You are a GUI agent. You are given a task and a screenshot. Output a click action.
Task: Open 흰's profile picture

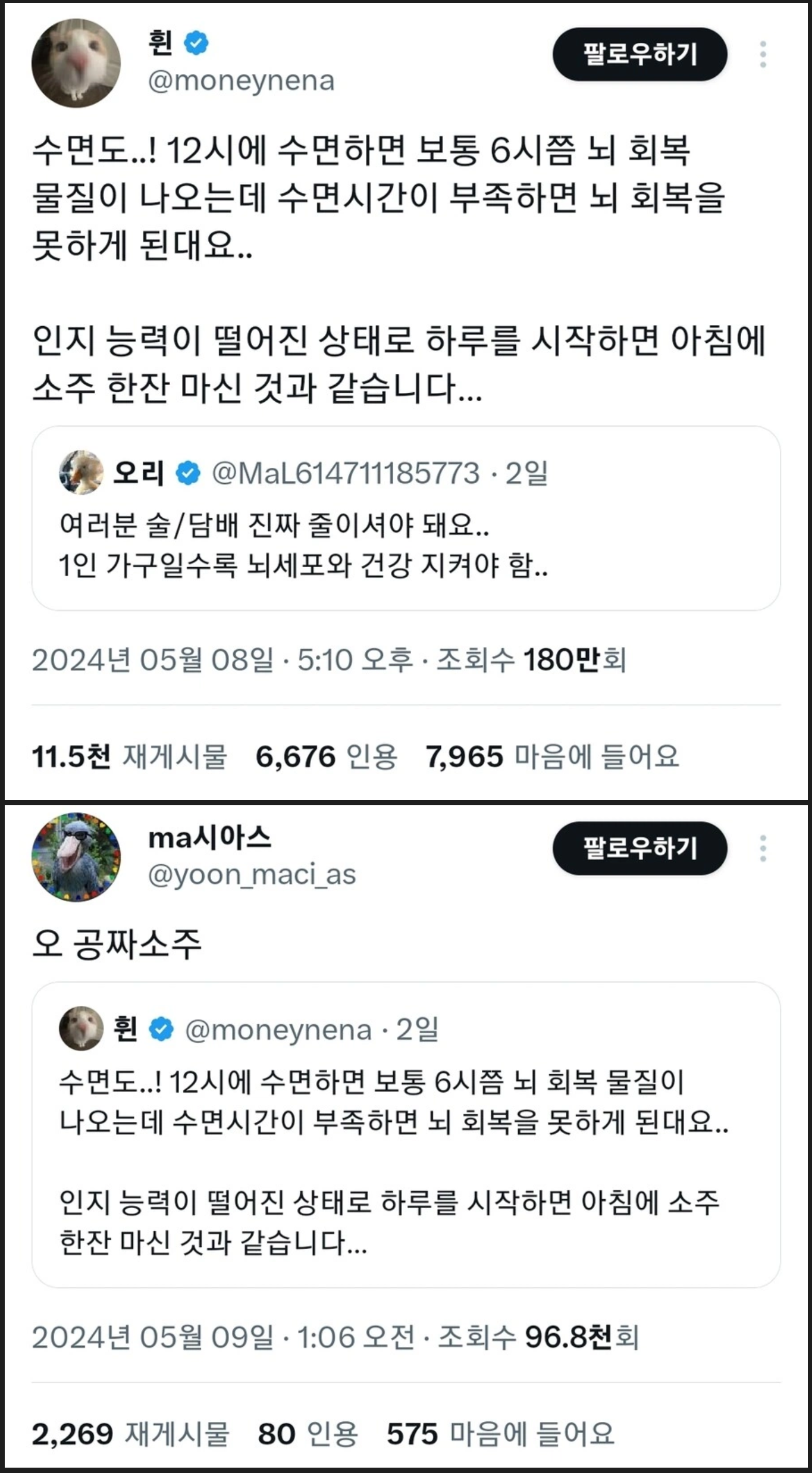point(76,63)
